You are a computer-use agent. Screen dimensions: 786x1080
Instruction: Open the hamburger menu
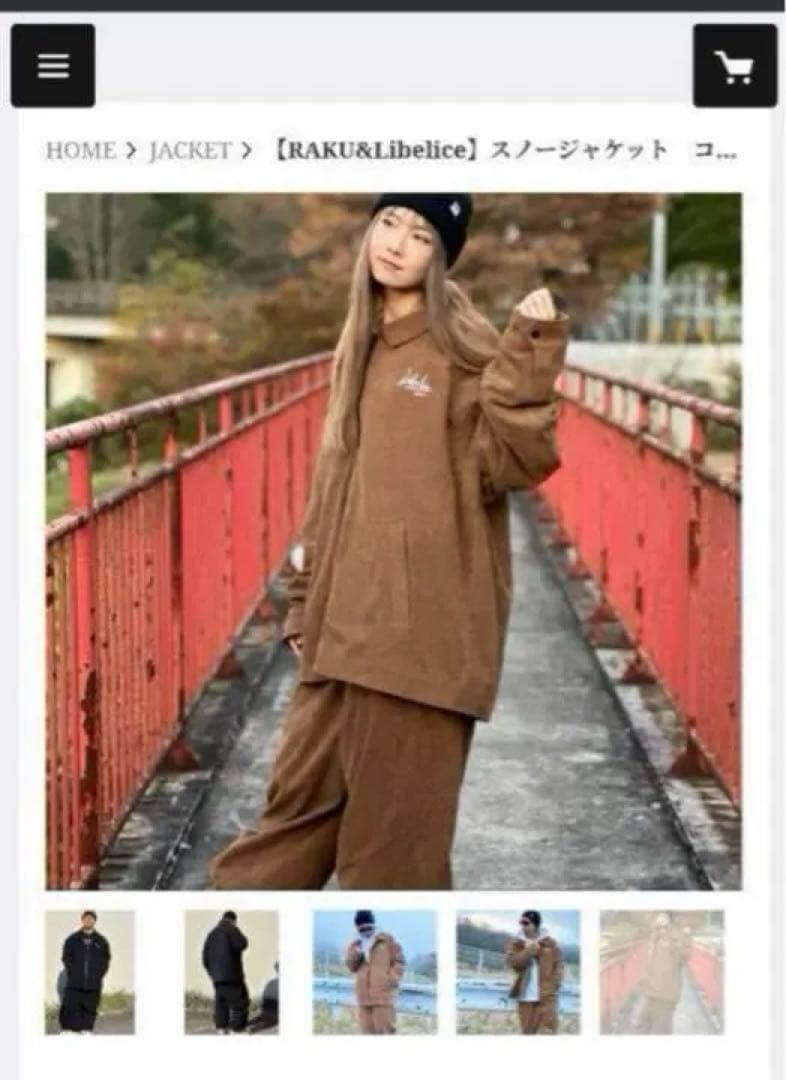coord(53,66)
